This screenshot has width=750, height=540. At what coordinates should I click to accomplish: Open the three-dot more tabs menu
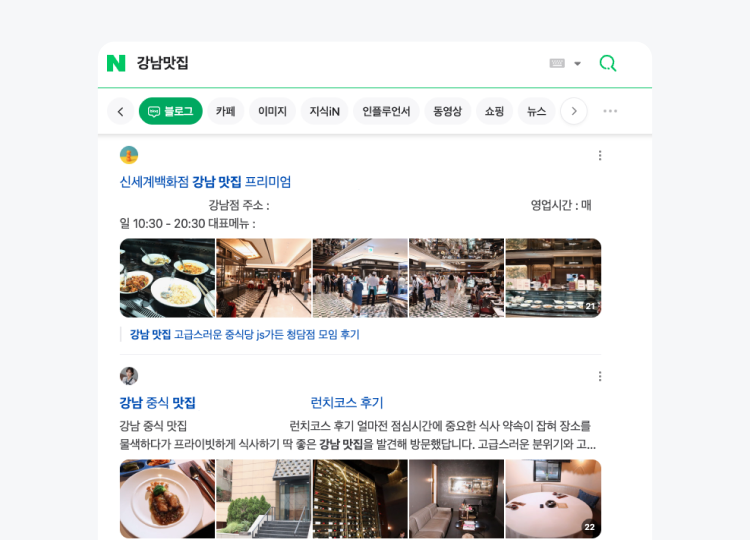(x=610, y=111)
